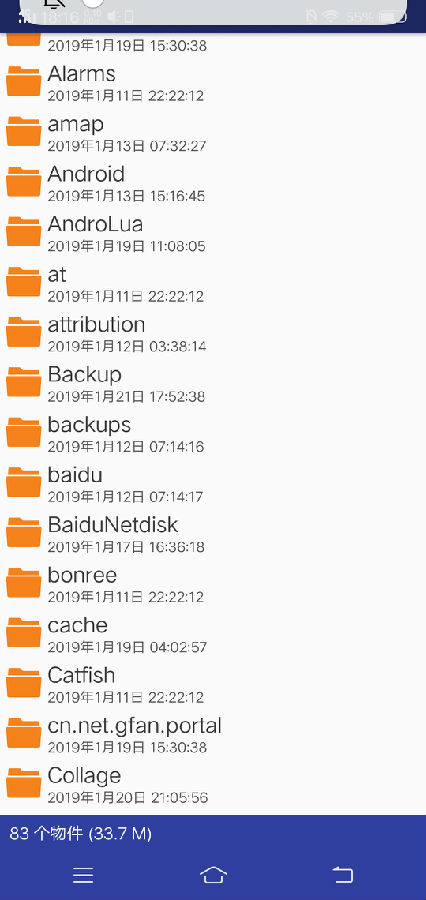Open the Catfish folder
This screenshot has width=426, height=900.
pos(213,684)
